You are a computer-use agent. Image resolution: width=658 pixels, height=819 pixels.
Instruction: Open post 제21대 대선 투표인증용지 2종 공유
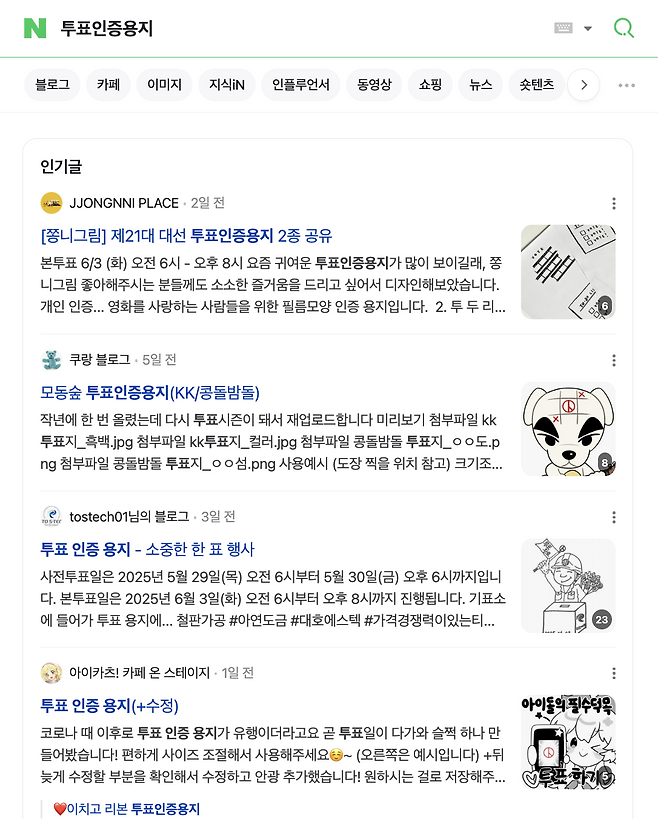click(x=186, y=236)
